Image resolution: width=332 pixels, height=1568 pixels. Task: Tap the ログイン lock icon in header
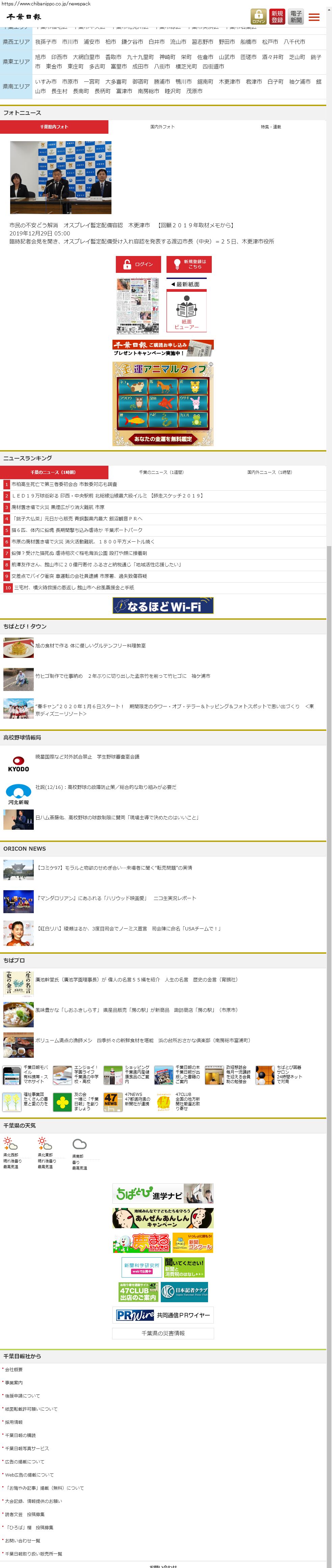tap(259, 17)
